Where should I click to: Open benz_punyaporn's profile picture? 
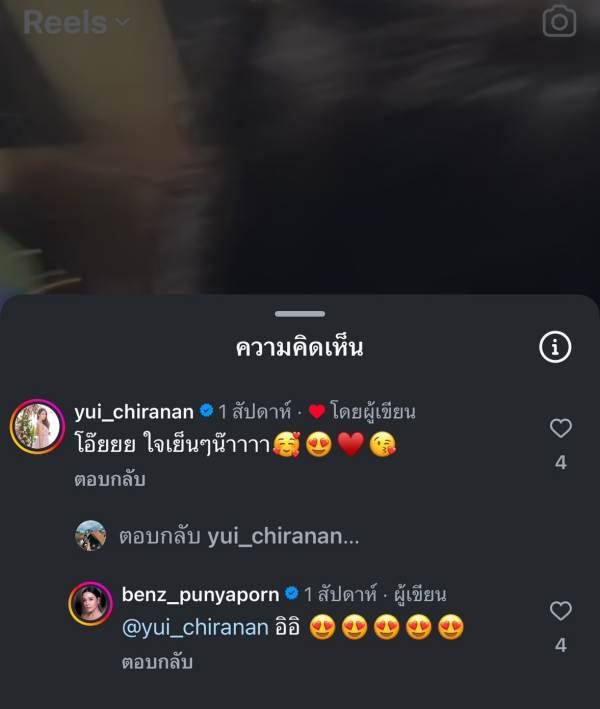(x=90, y=604)
